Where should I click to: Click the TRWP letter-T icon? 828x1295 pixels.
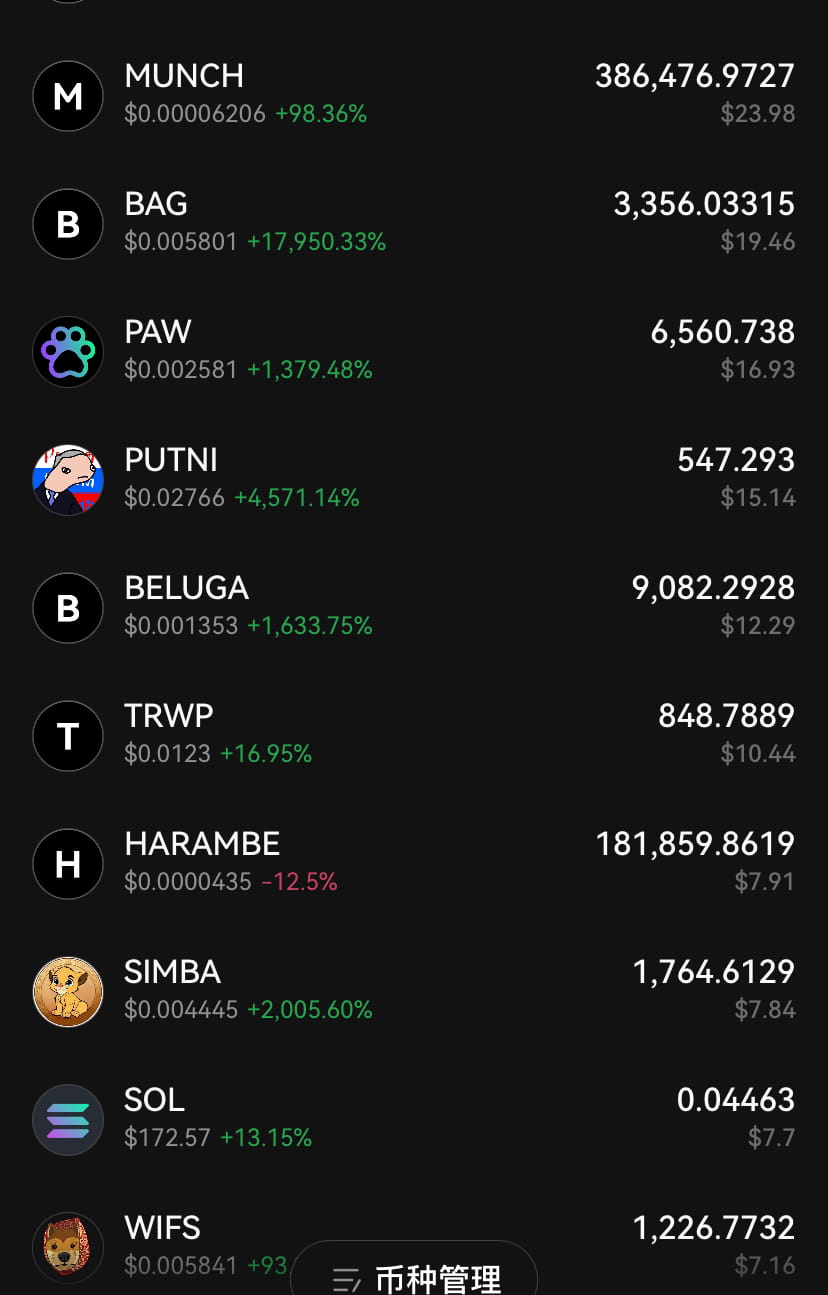(x=68, y=736)
